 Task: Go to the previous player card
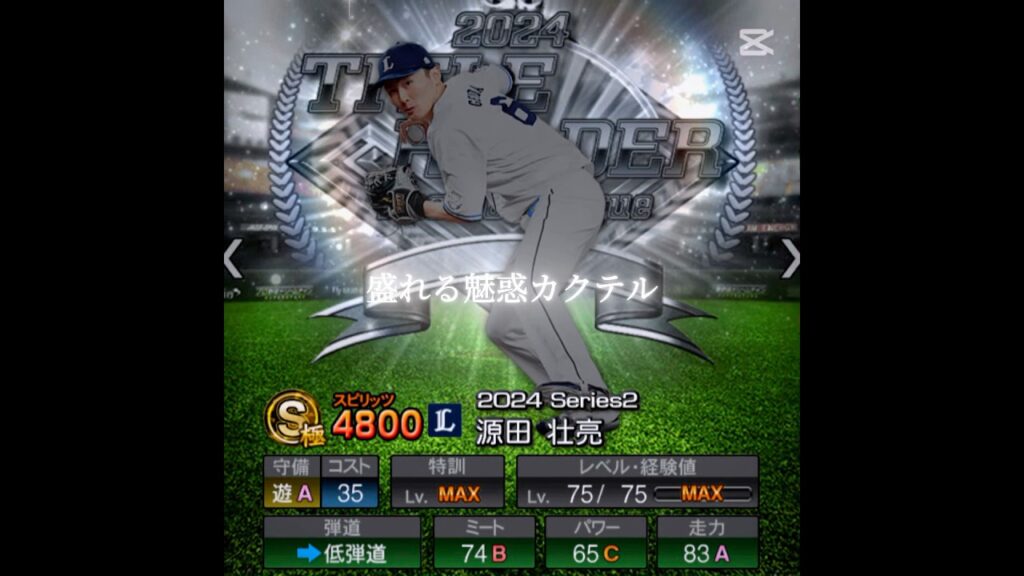[x=233, y=259]
